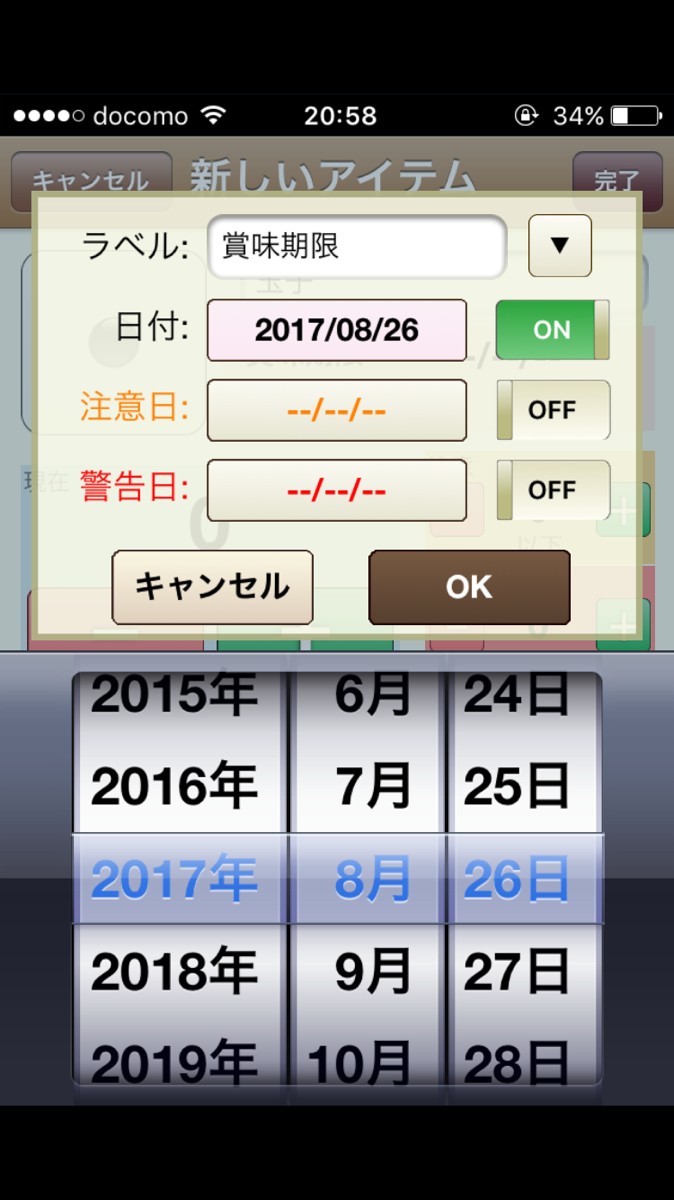Screen dimensions: 674x1200
Task: Select 2016年 in the year wheel
Action: coord(175,788)
